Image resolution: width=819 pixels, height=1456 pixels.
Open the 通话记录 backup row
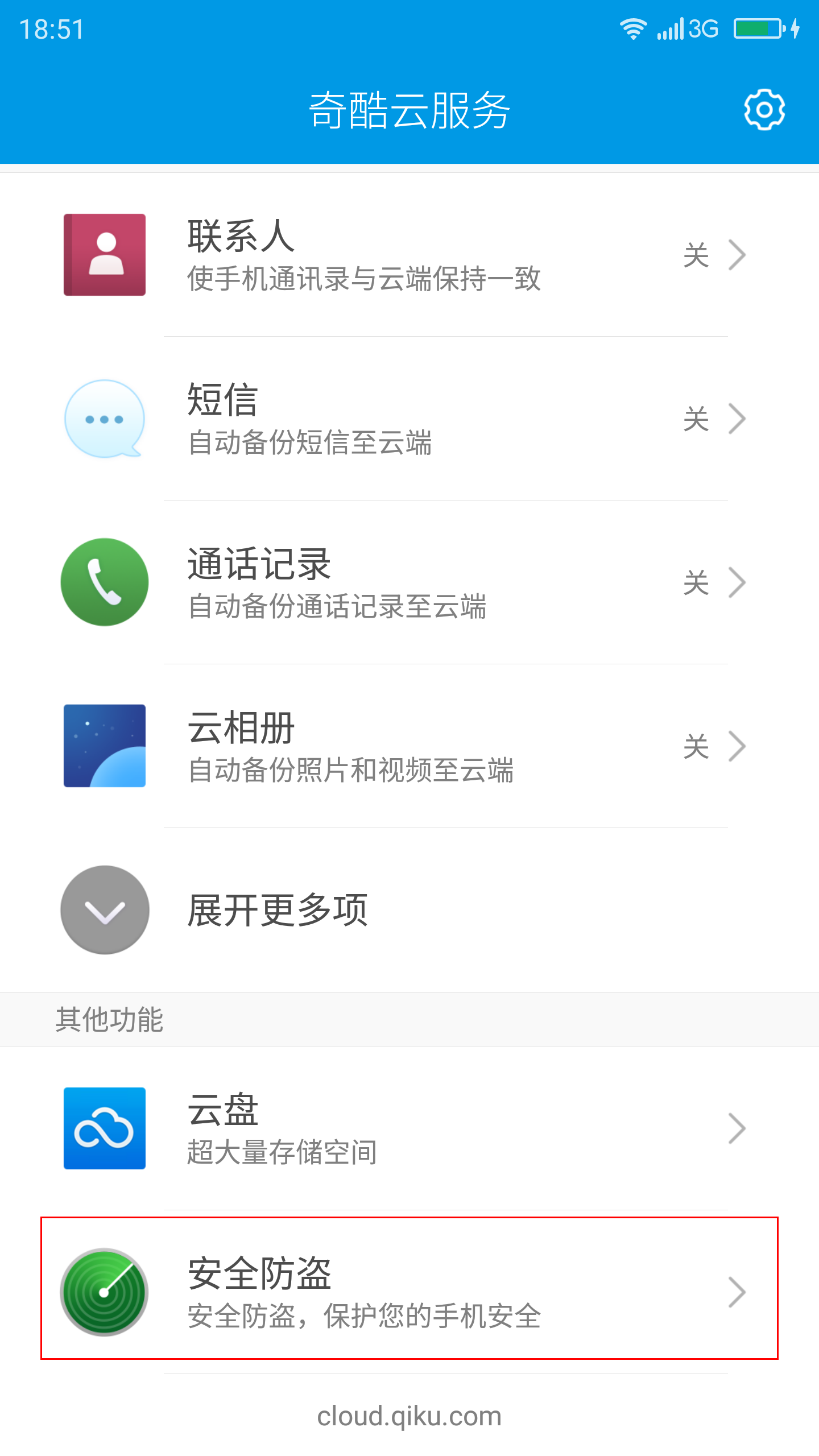(x=409, y=582)
